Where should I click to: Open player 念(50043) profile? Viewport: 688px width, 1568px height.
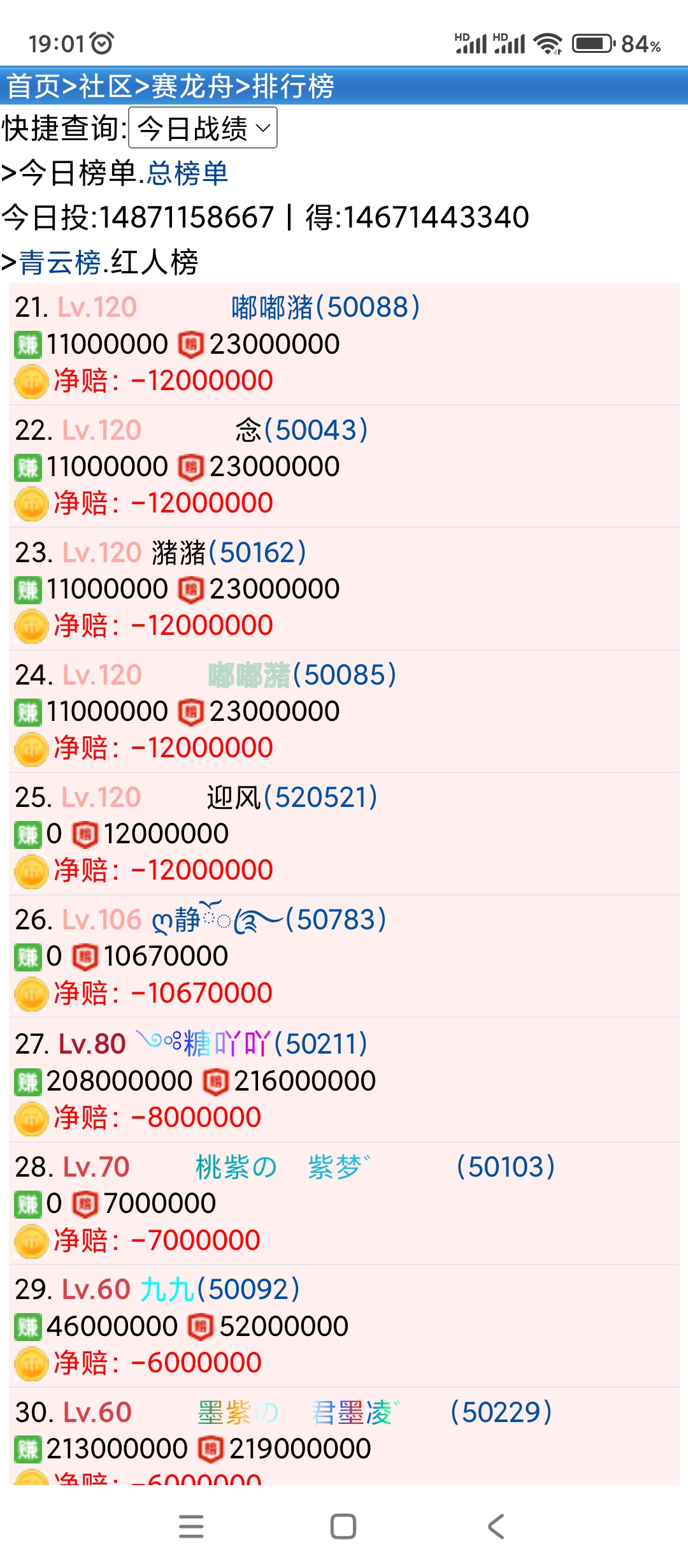(301, 430)
